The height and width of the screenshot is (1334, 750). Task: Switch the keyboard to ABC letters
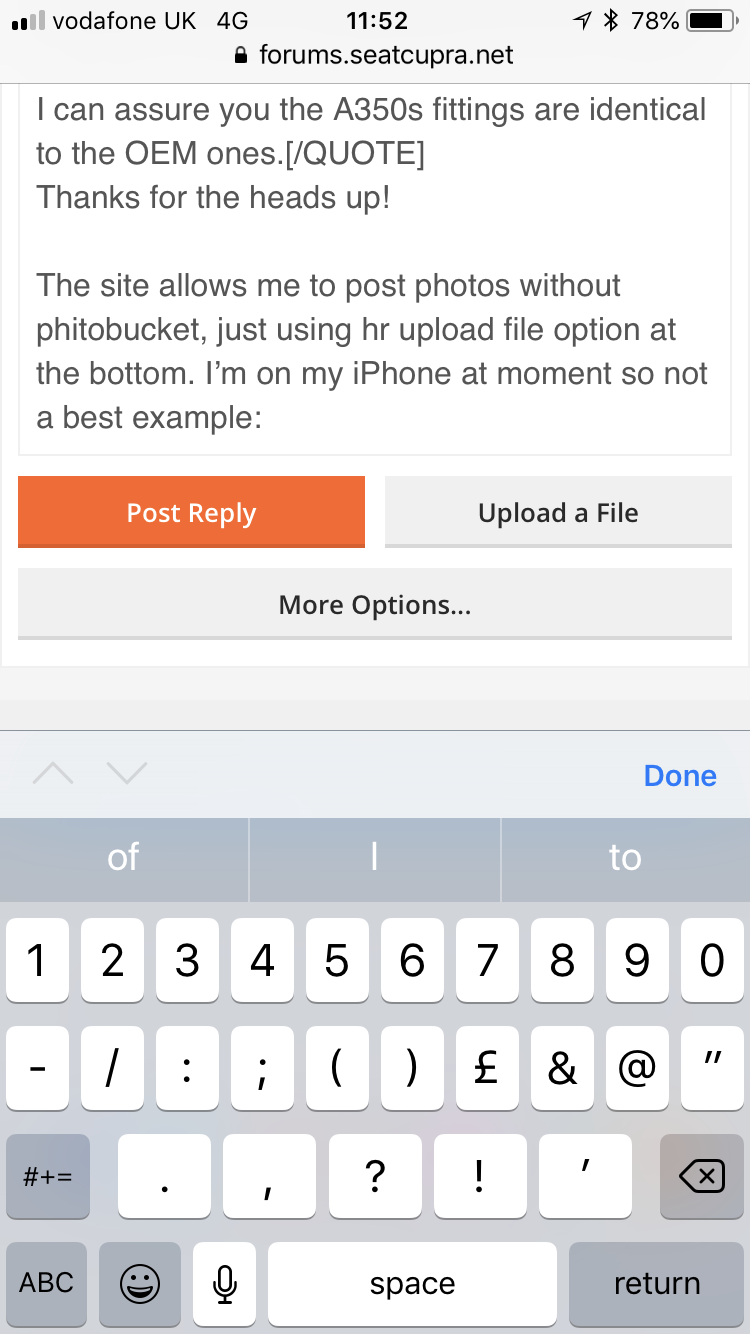coord(47,1283)
